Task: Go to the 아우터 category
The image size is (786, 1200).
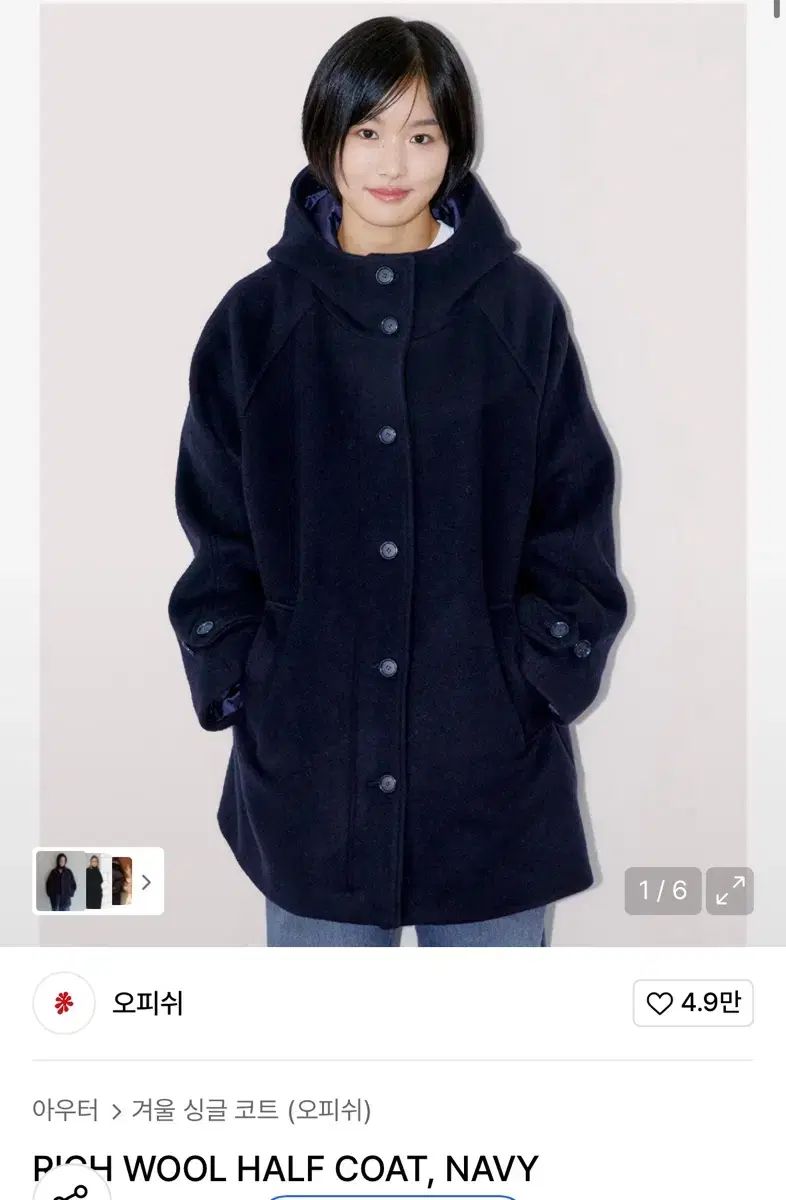Action: click(65, 1110)
